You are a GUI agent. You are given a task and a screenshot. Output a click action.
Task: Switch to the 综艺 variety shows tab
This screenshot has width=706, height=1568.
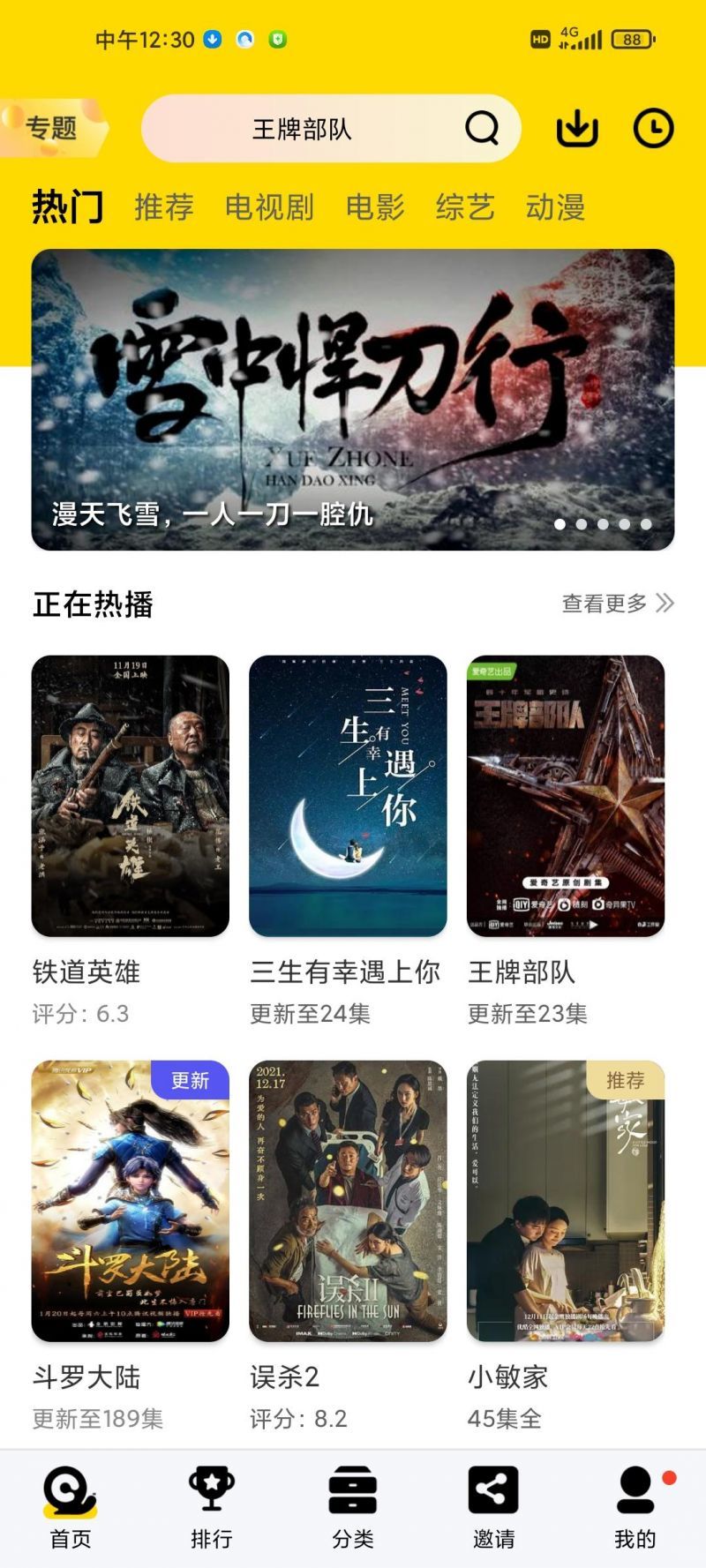(x=465, y=208)
